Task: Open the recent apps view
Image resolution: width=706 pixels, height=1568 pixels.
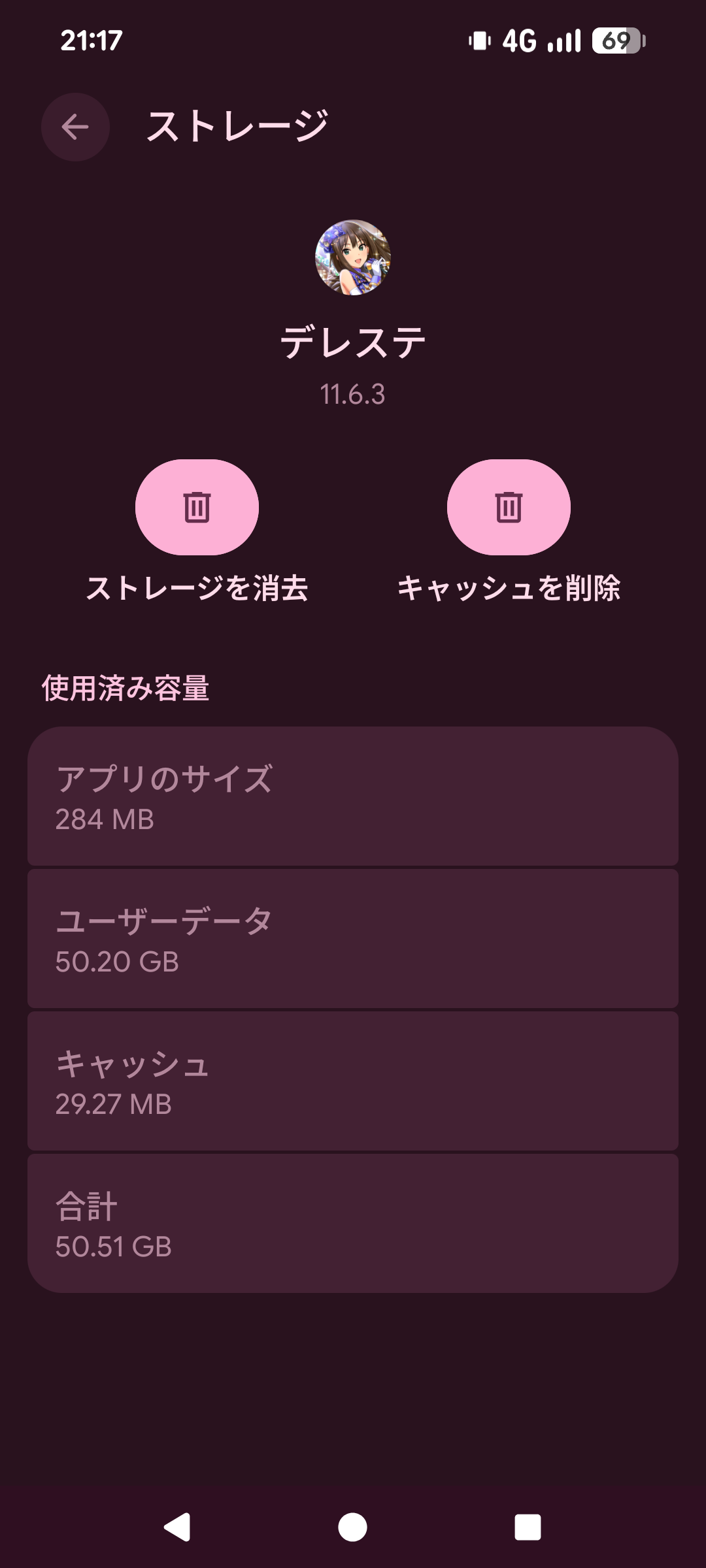Action: (x=528, y=1527)
